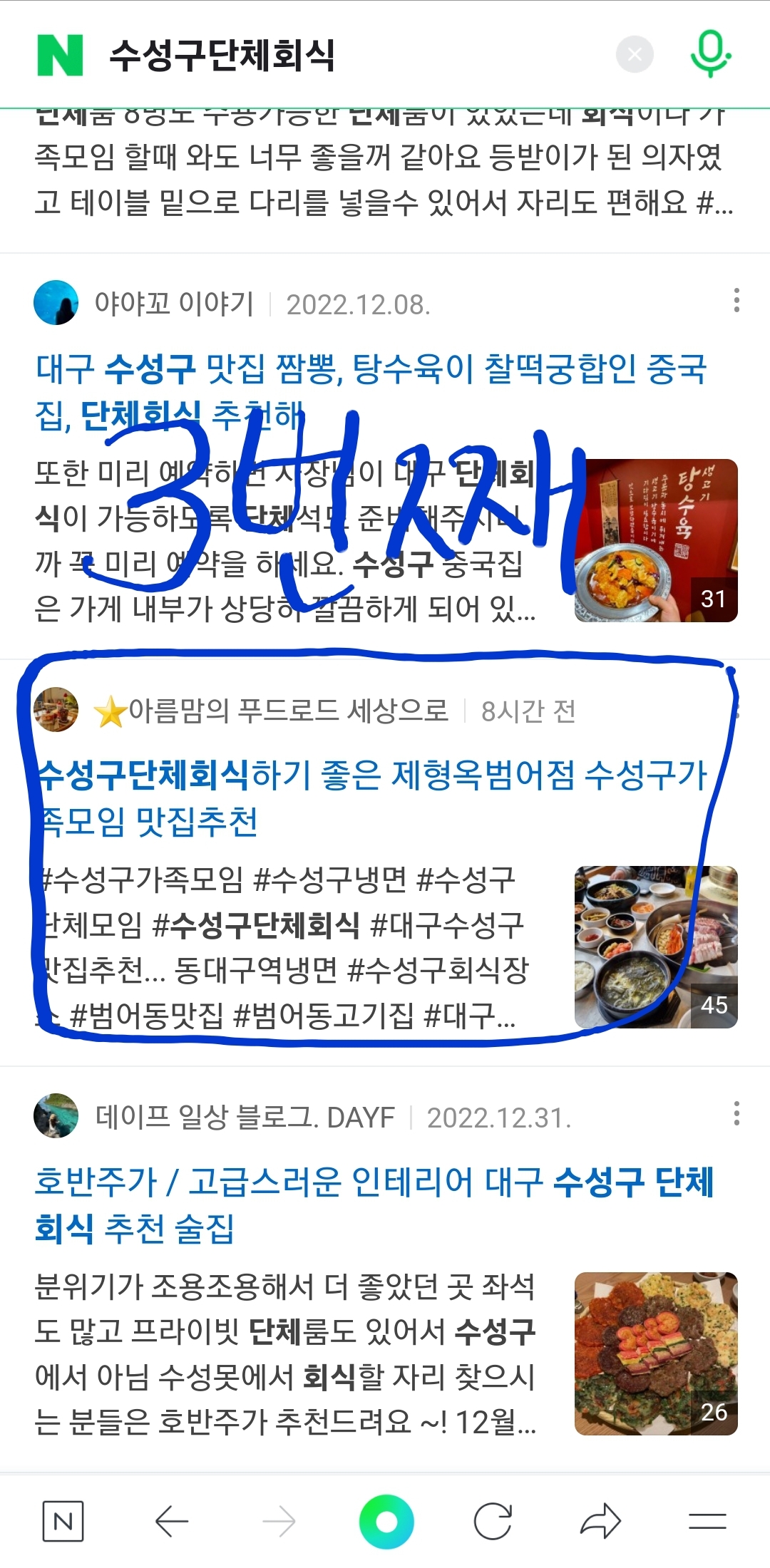Start voice search with the microphone
The height and width of the screenshot is (1568, 770).
point(710,54)
